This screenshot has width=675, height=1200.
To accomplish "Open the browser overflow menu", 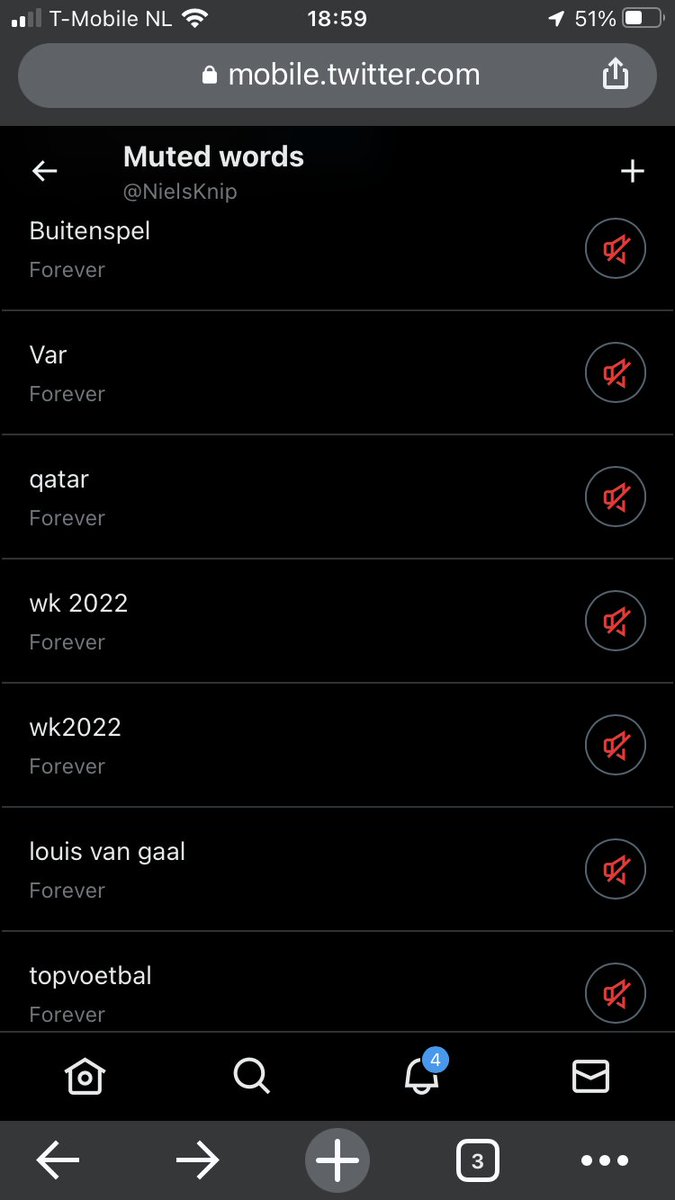I will point(605,1161).
